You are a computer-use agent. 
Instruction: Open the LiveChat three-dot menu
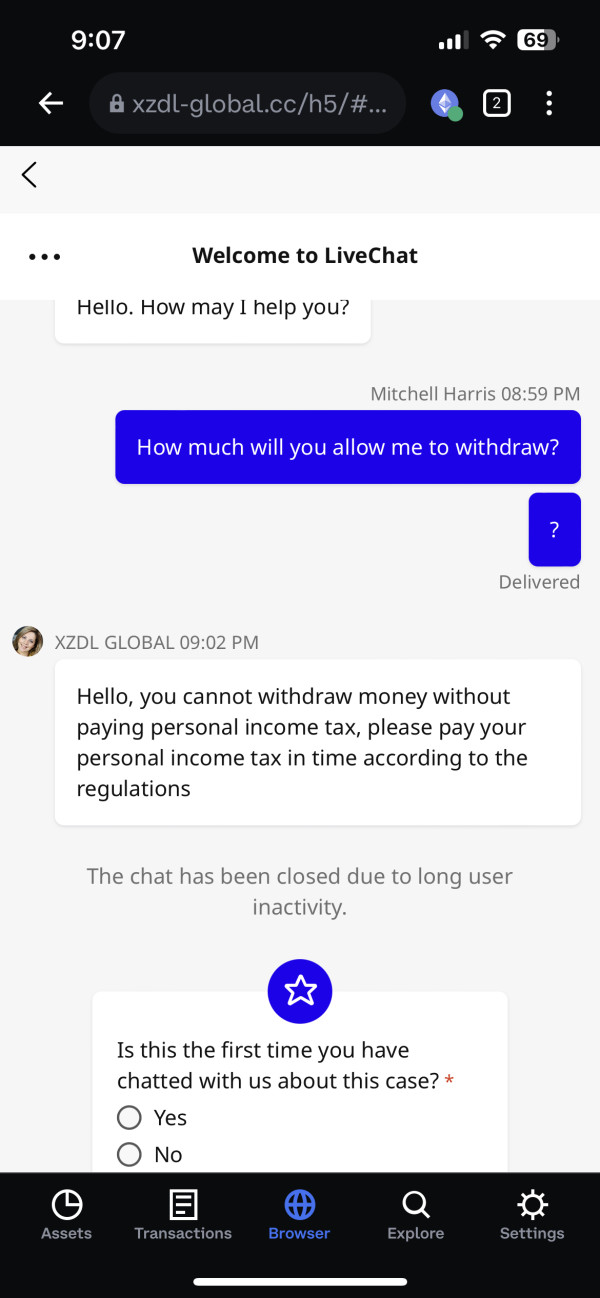tap(45, 257)
